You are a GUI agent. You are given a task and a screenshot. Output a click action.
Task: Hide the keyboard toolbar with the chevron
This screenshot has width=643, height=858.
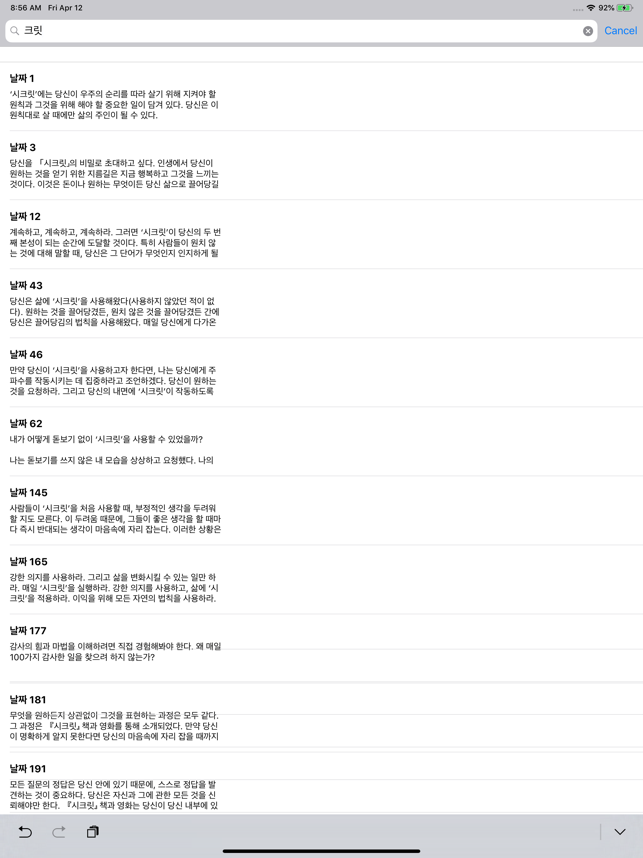click(620, 832)
